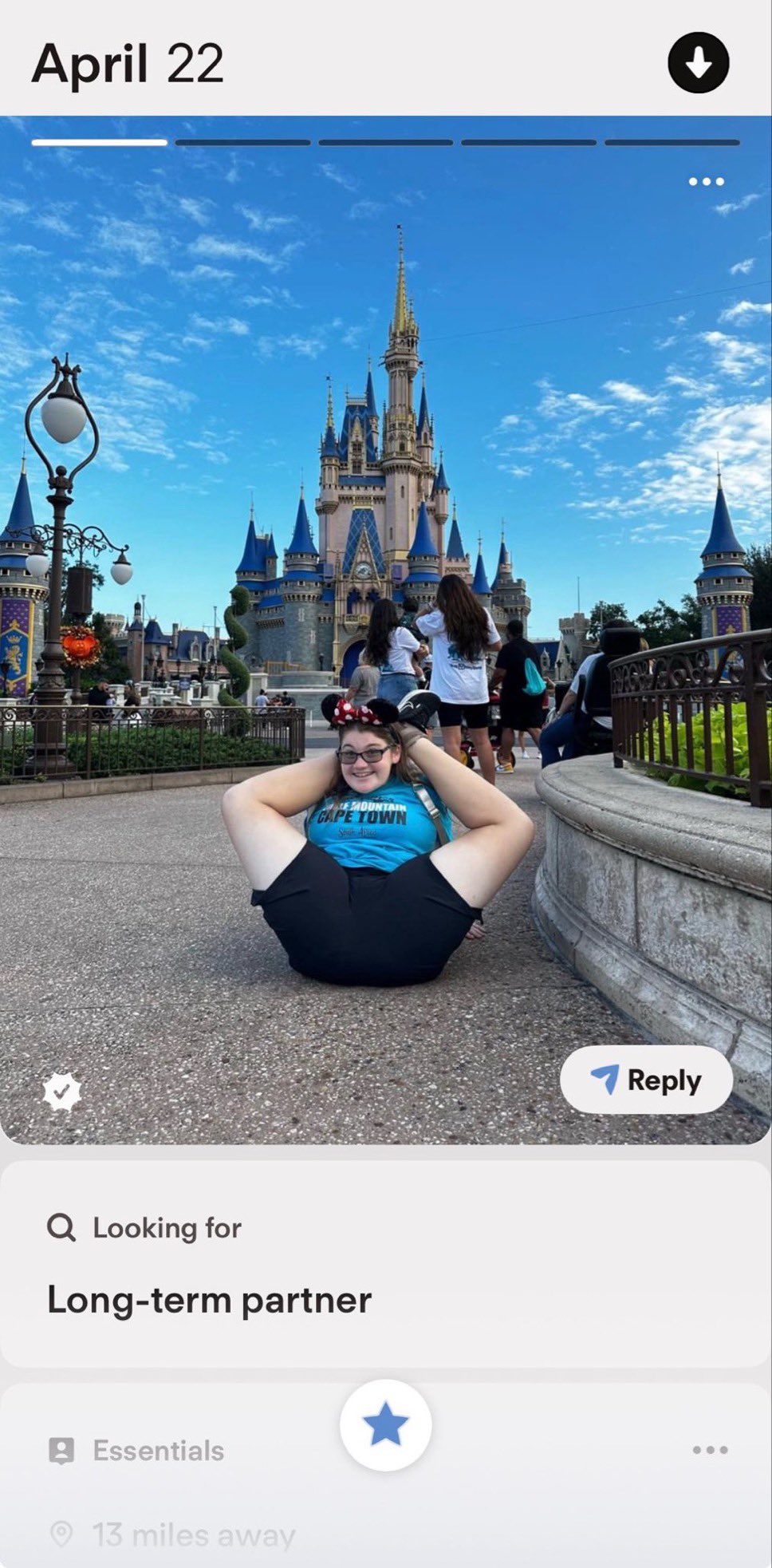Screen dimensions: 772x1568
Task: Reply to this profile photo
Action: 647,1080
